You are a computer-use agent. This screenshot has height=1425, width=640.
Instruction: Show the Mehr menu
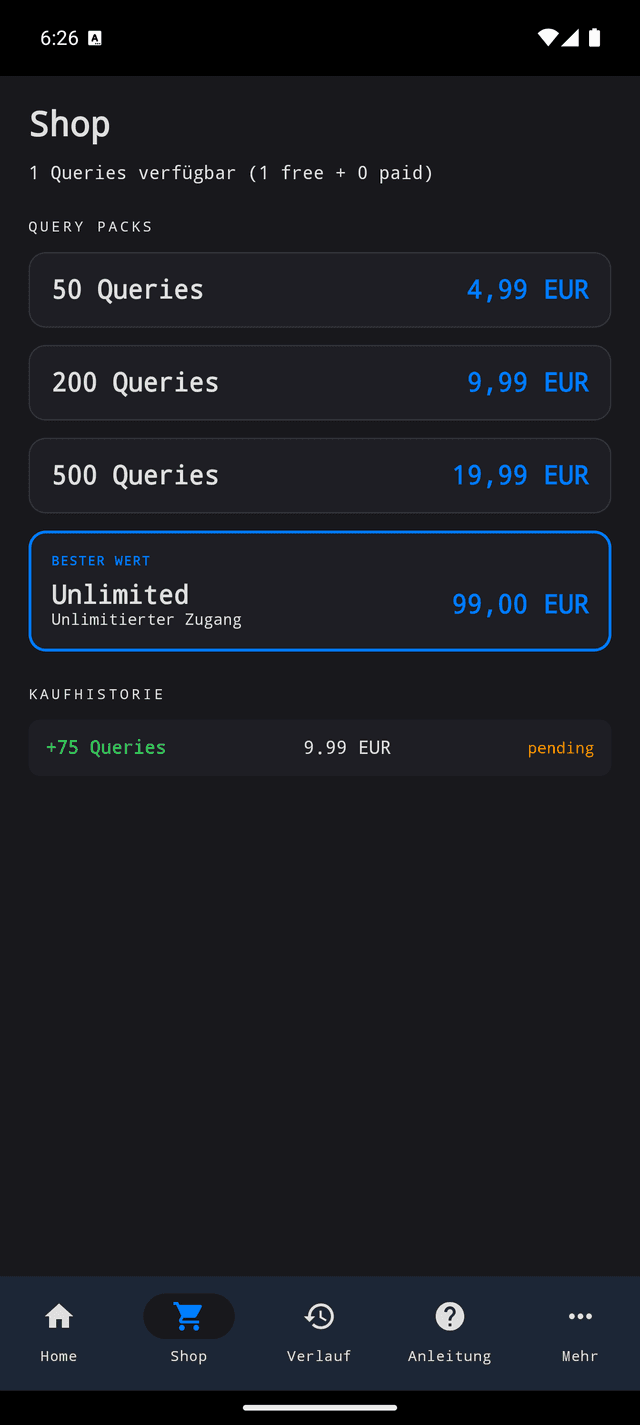579,1332
